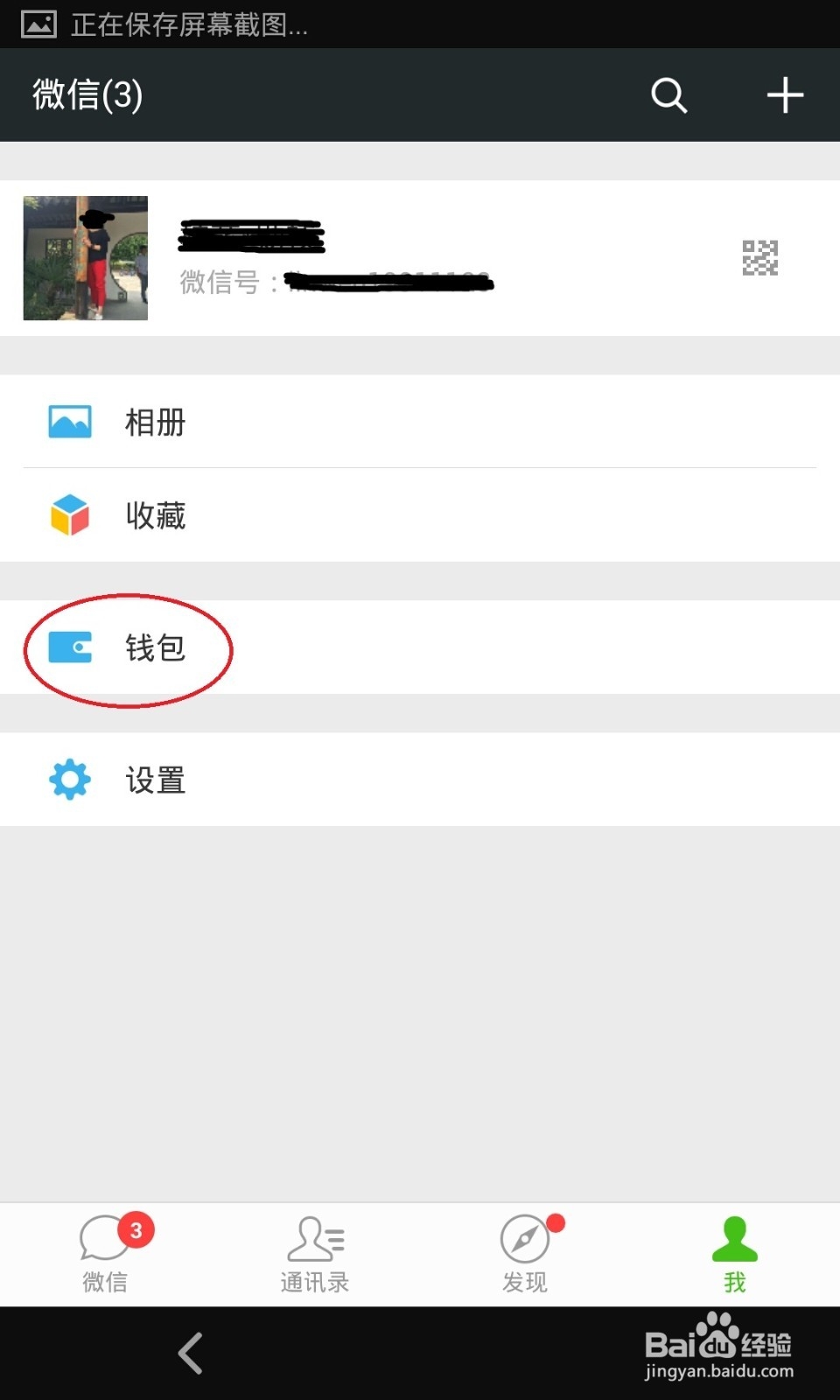
Task: Tap the search magnifier icon in title bar
Action: [668, 94]
